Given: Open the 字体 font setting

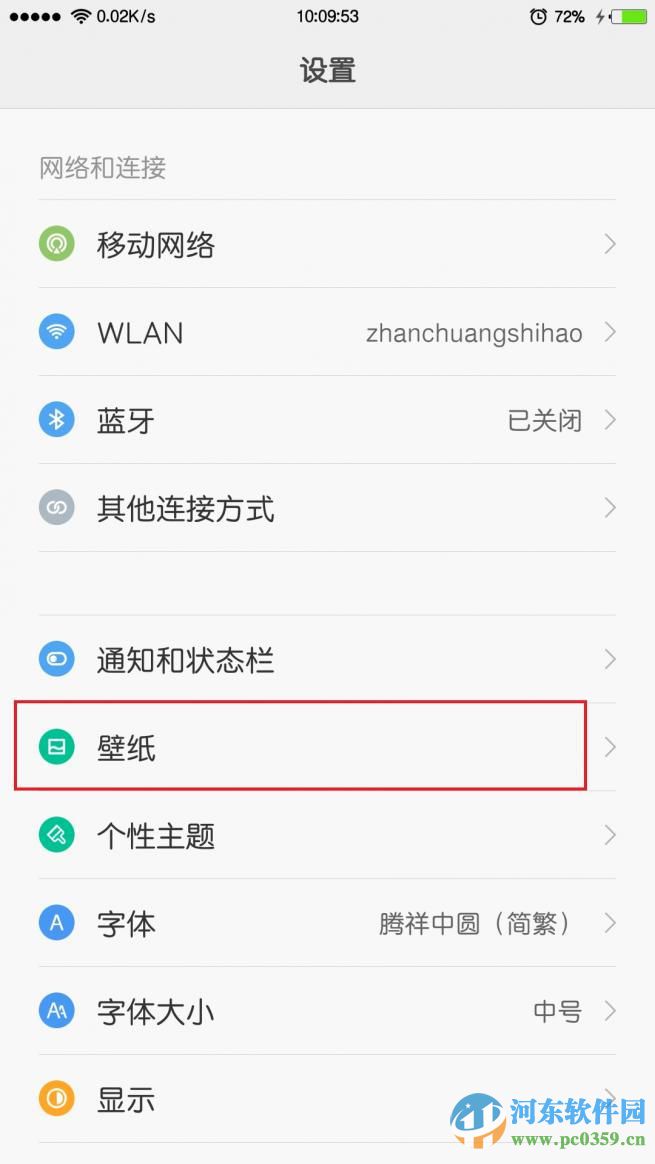Looking at the screenshot, I should (328, 923).
